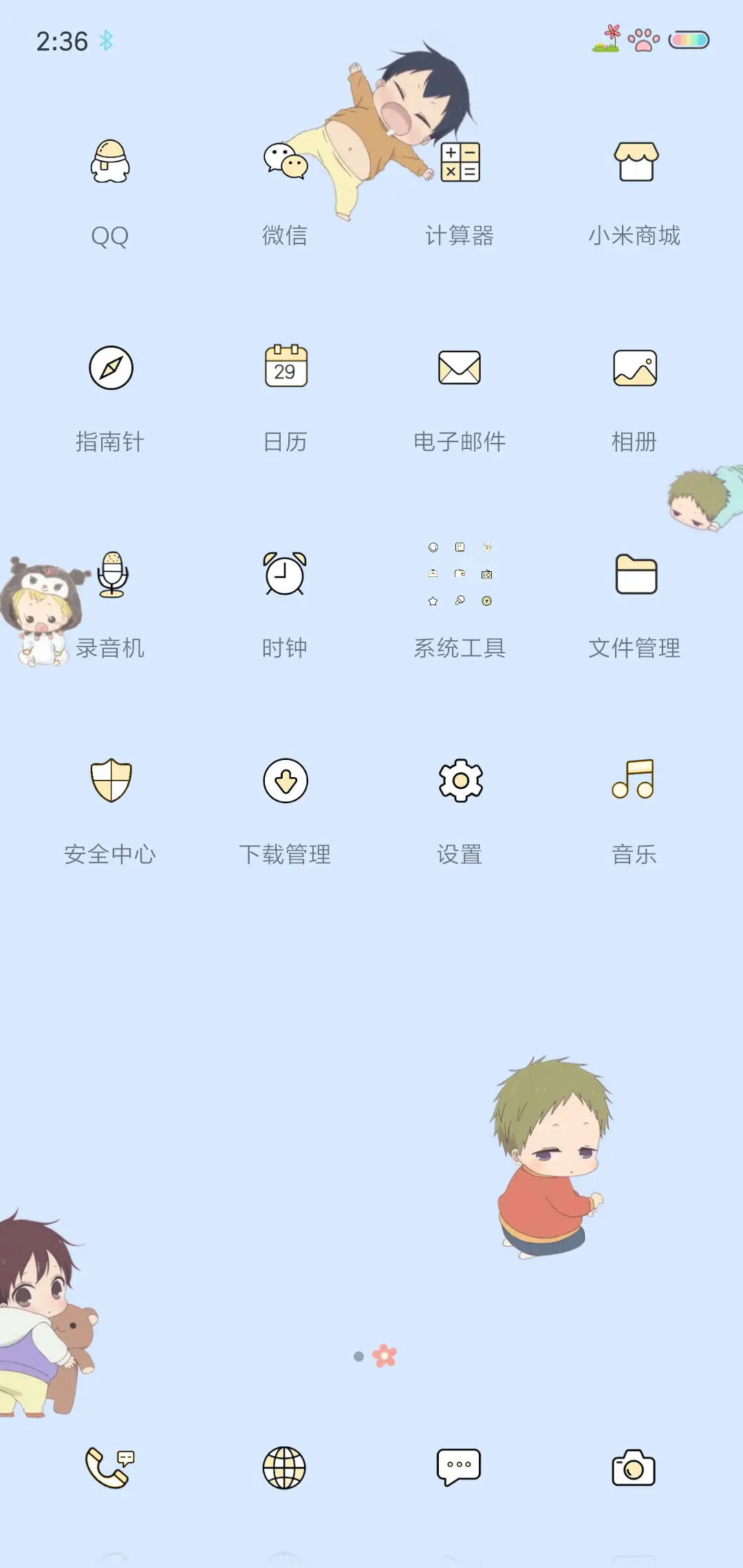The width and height of the screenshot is (743, 1568).
Task: Open the Settings (设置) app
Action: (x=460, y=782)
